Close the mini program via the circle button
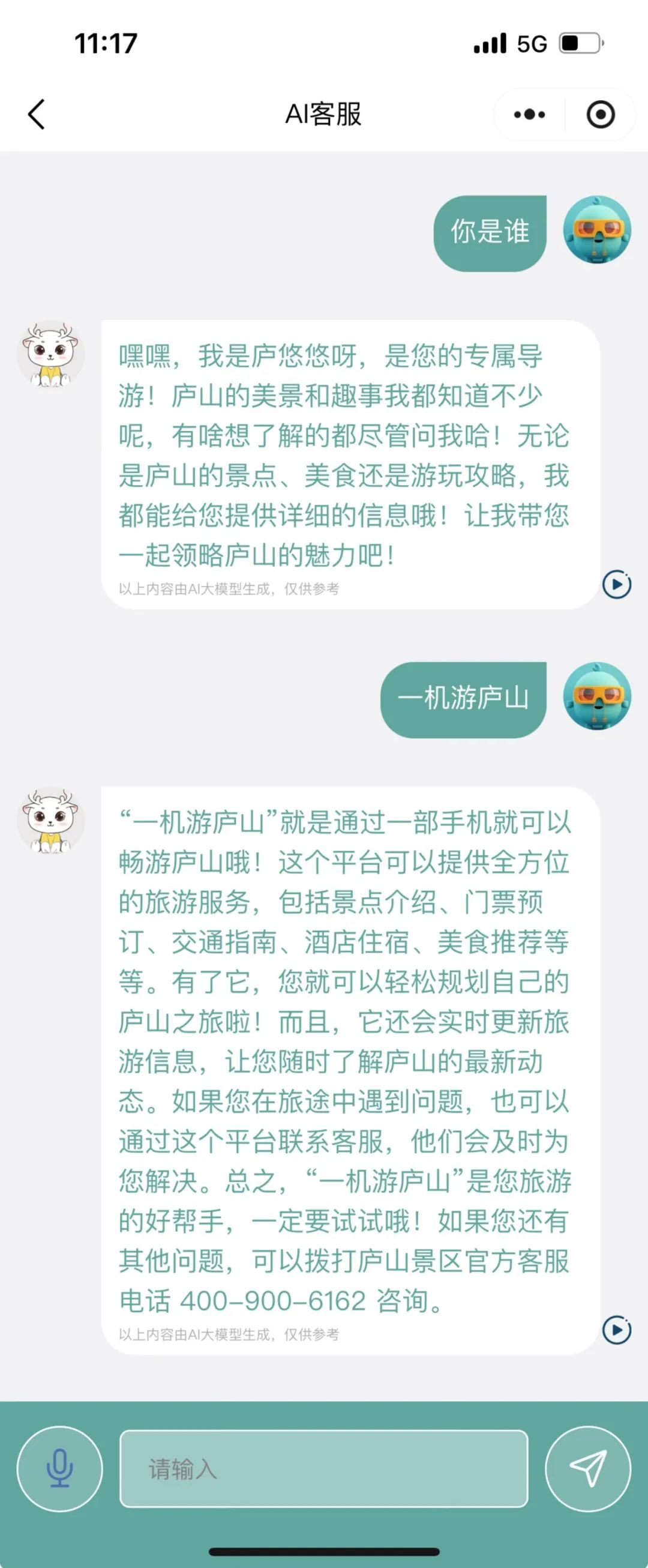This screenshot has width=648, height=1568. point(600,114)
